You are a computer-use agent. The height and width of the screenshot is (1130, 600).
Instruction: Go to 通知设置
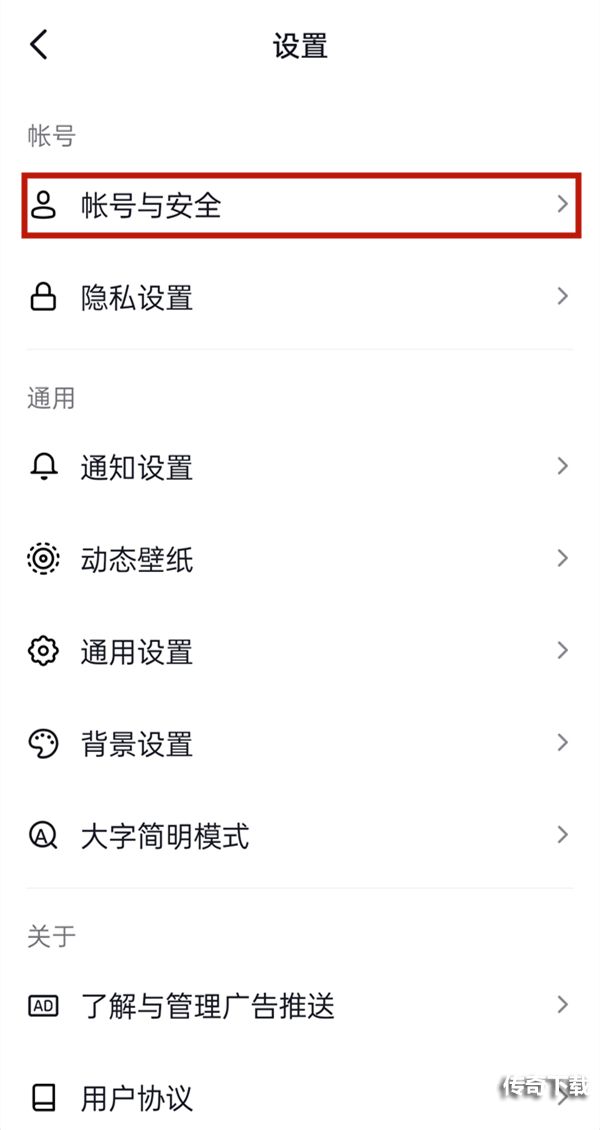tap(300, 467)
